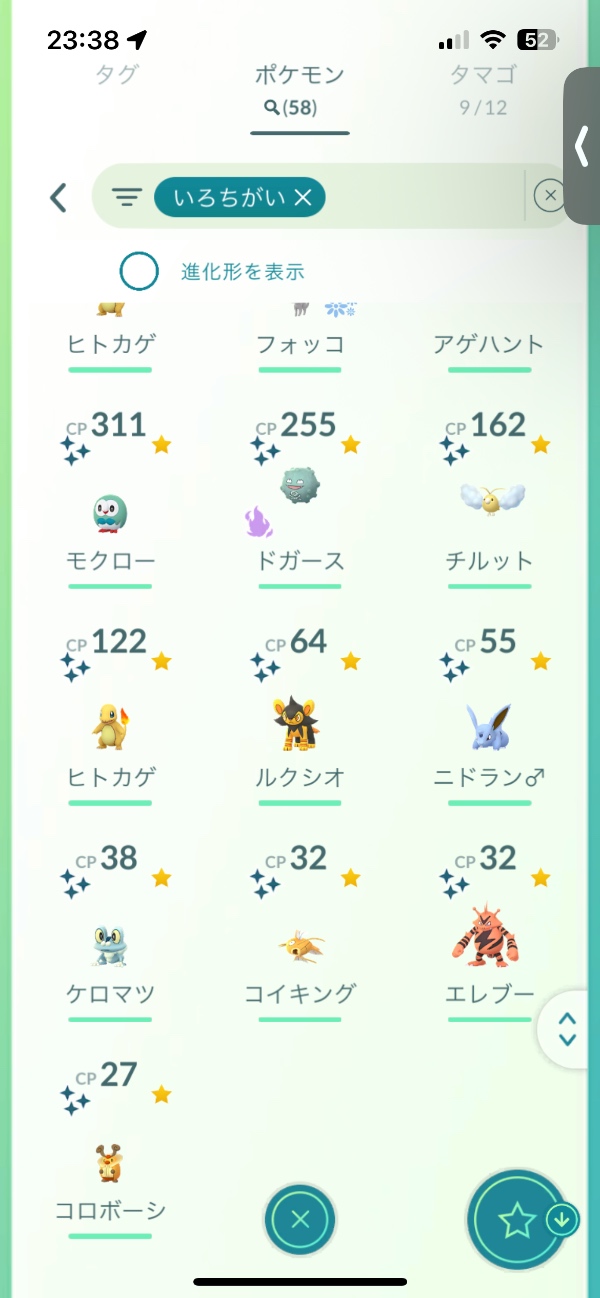Open the filter options icon

(126, 197)
